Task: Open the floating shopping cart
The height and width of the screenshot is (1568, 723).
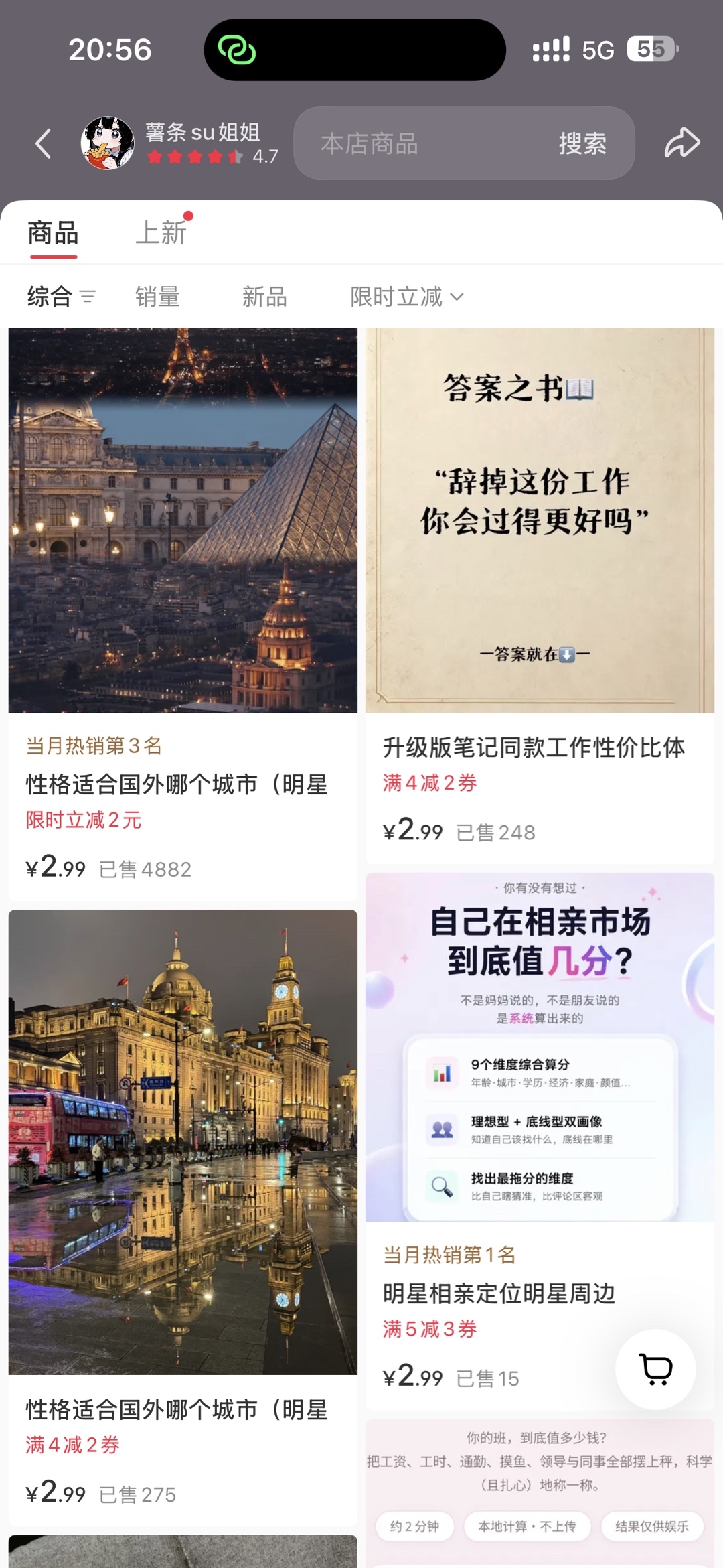Action: (655, 1369)
